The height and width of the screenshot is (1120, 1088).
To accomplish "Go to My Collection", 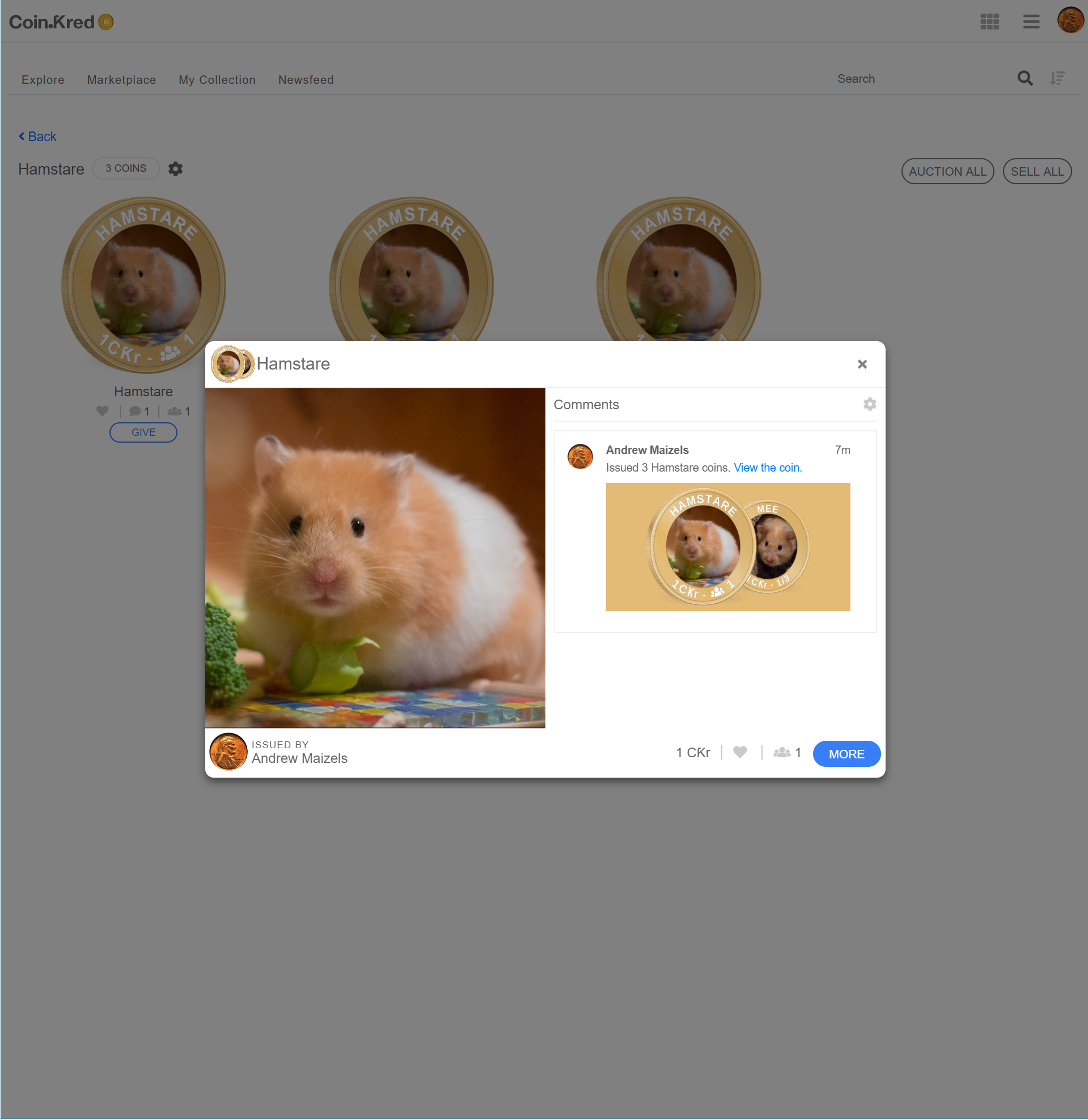I will (x=217, y=80).
